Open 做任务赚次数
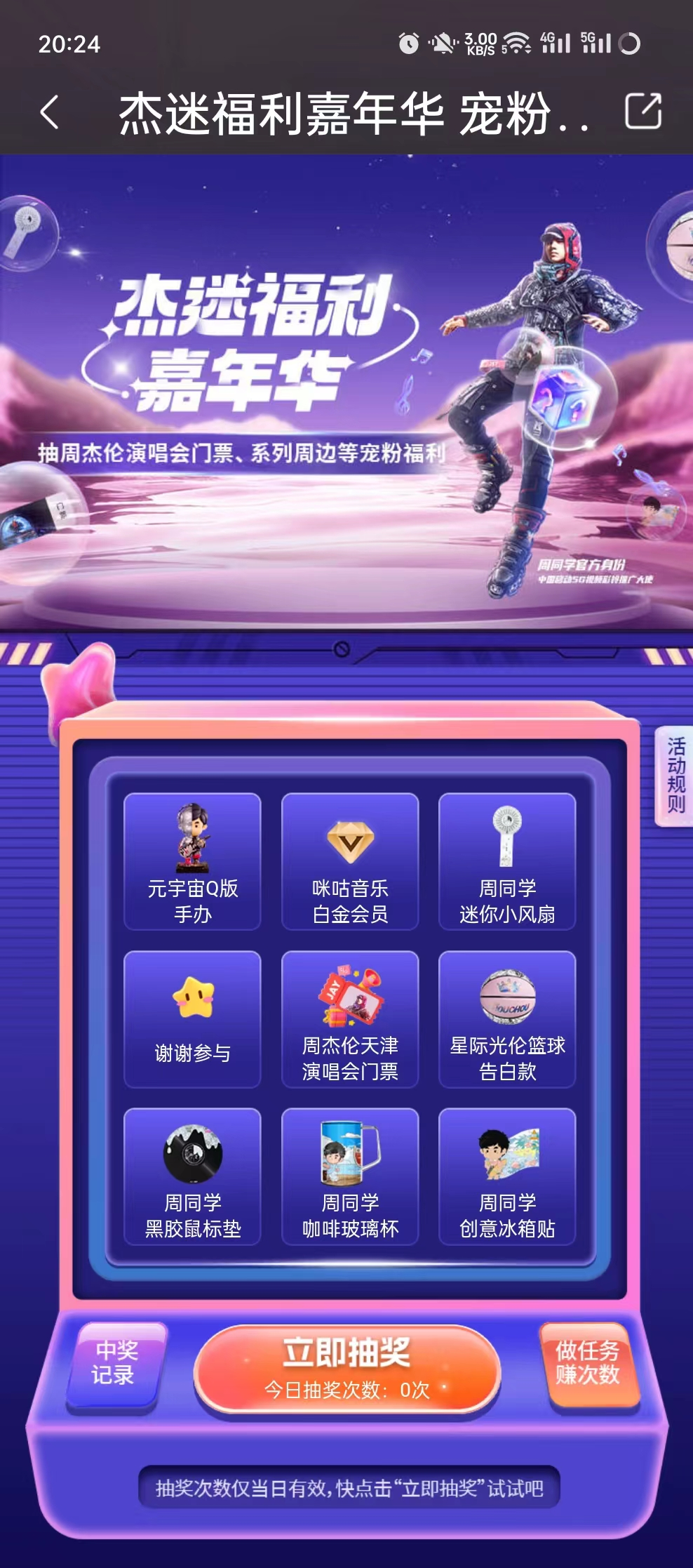Image resolution: width=693 pixels, height=1568 pixels. pos(588,1363)
